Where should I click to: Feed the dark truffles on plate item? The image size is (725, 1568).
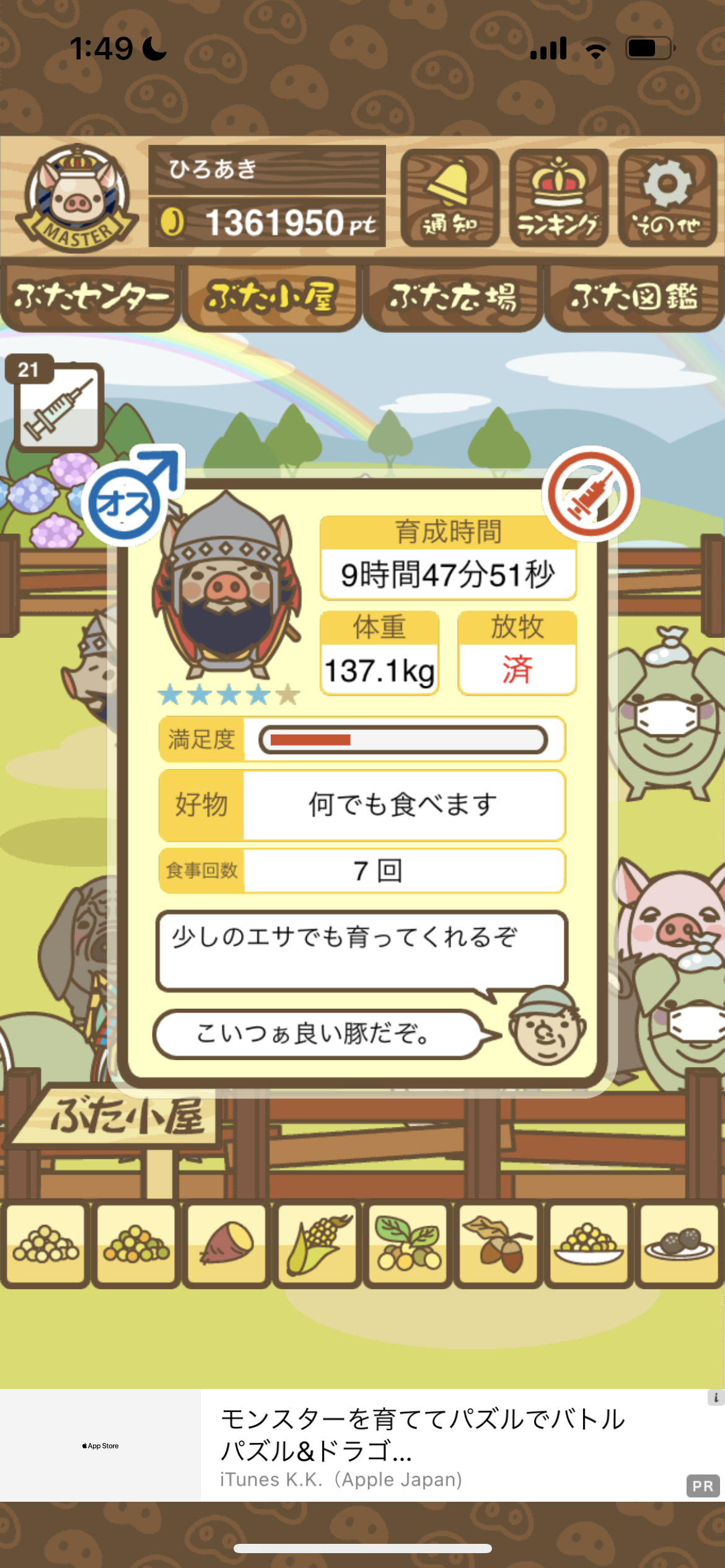tap(679, 1244)
